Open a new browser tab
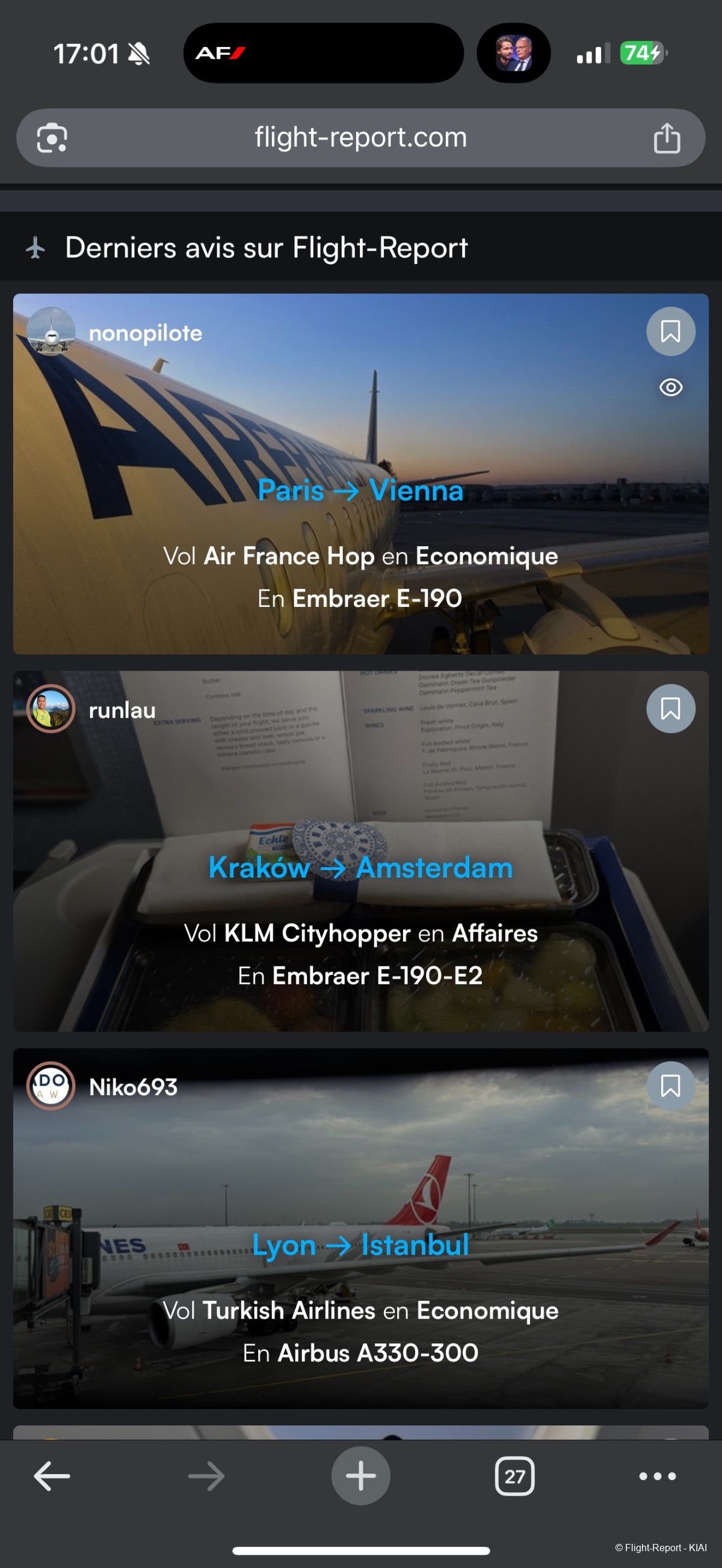This screenshot has width=722, height=1568. [x=360, y=1476]
